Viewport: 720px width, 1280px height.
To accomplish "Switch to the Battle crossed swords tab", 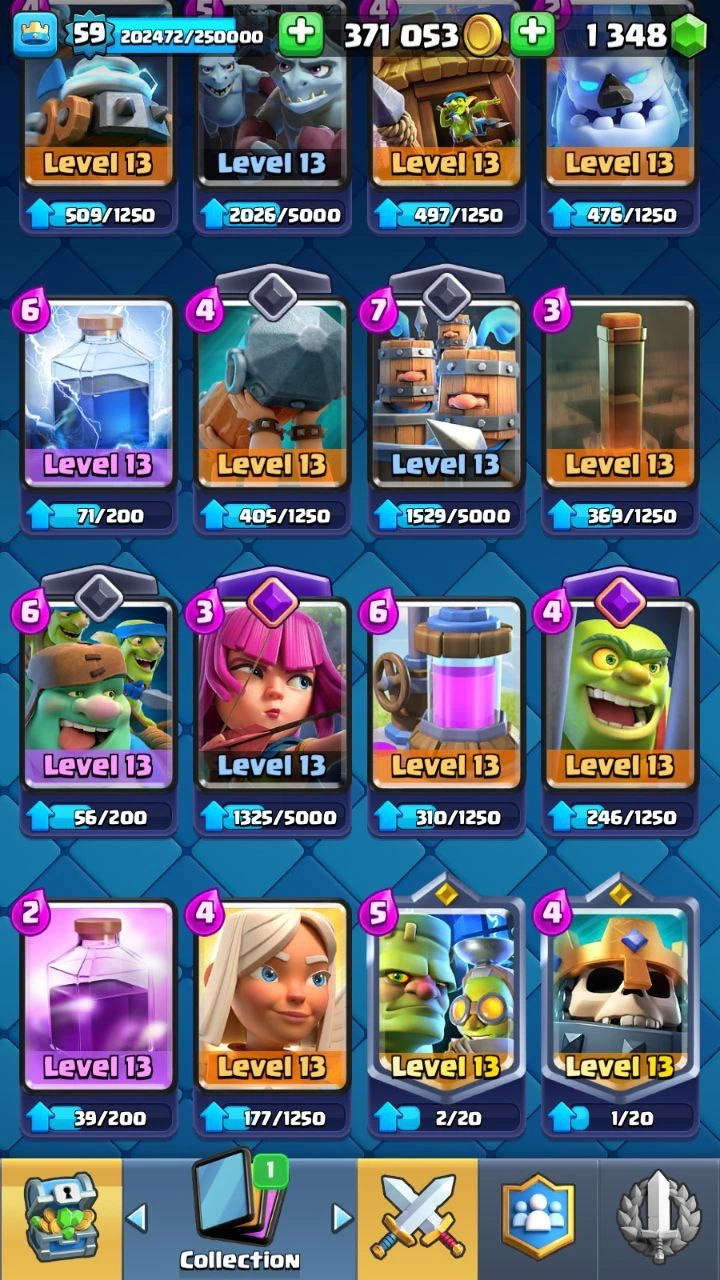I will [x=417, y=1218].
